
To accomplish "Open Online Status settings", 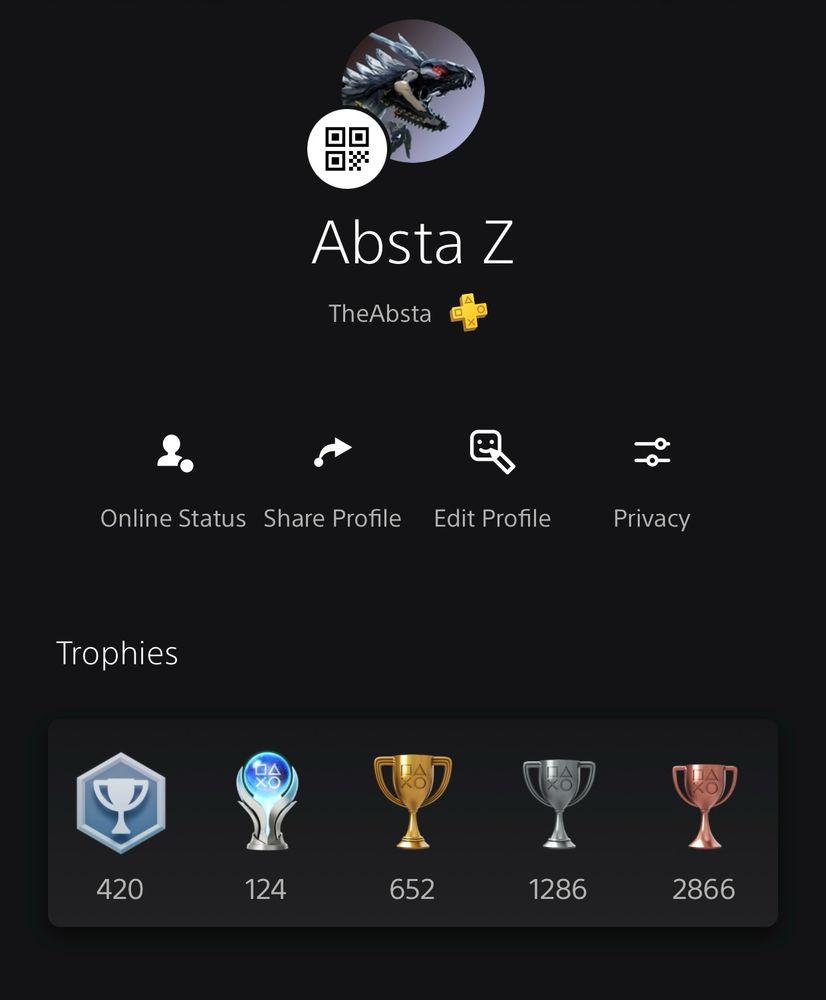I will click(x=174, y=478).
